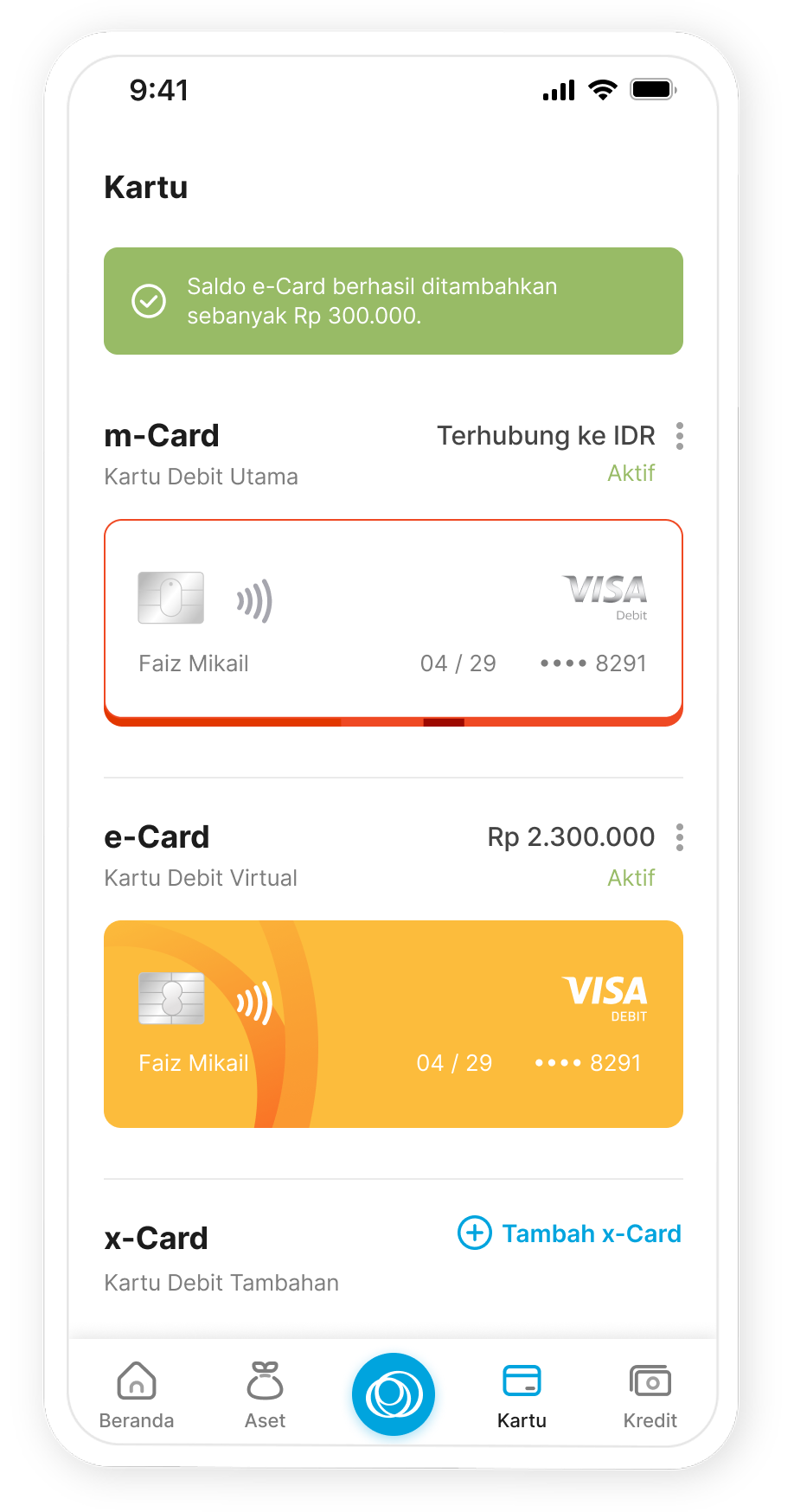Open the white m-Card debit card
Image resolution: width=794 pixels, height=1512 pixels.
[x=394, y=621]
